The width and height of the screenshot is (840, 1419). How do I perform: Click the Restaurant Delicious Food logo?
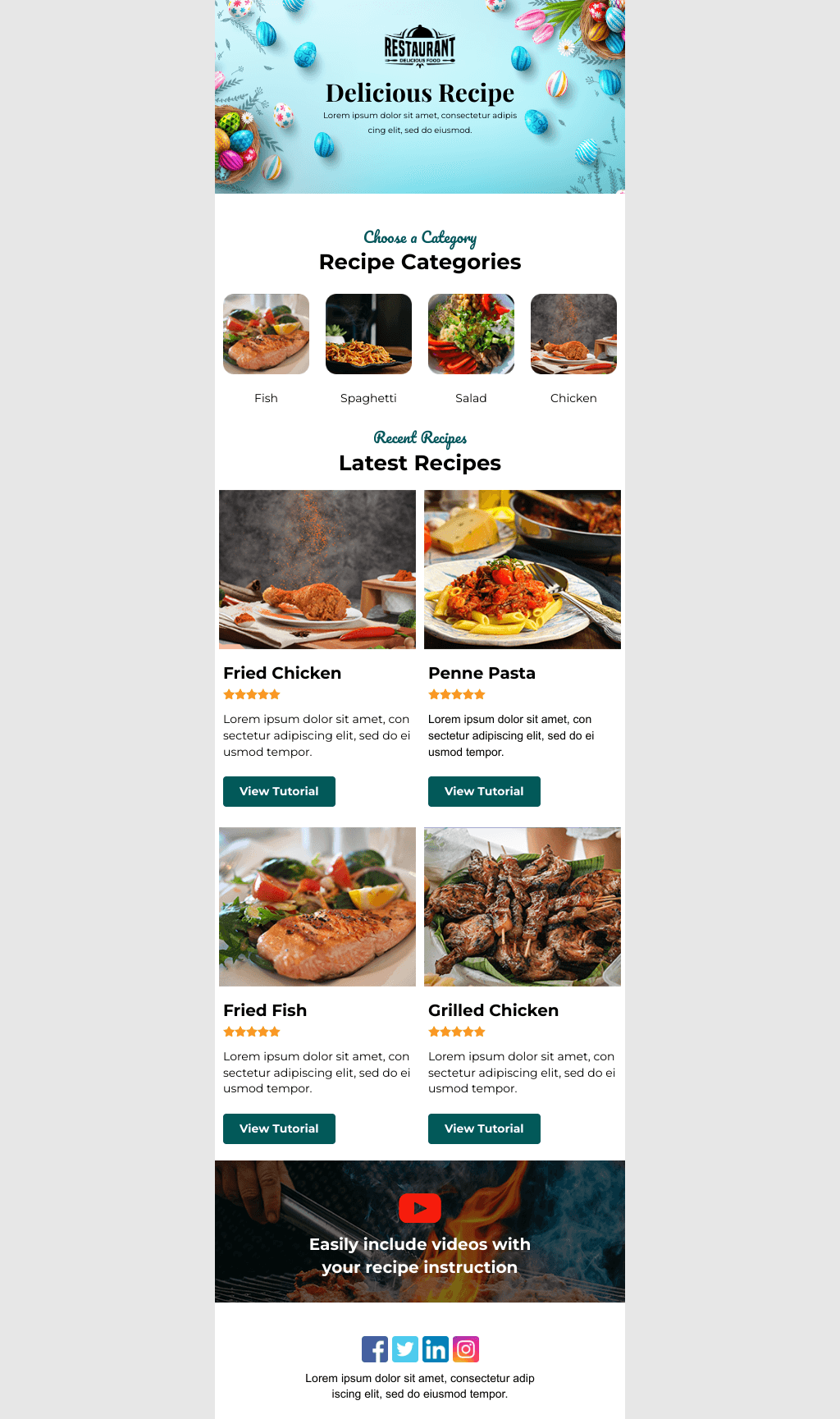click(x=419, y=47)
